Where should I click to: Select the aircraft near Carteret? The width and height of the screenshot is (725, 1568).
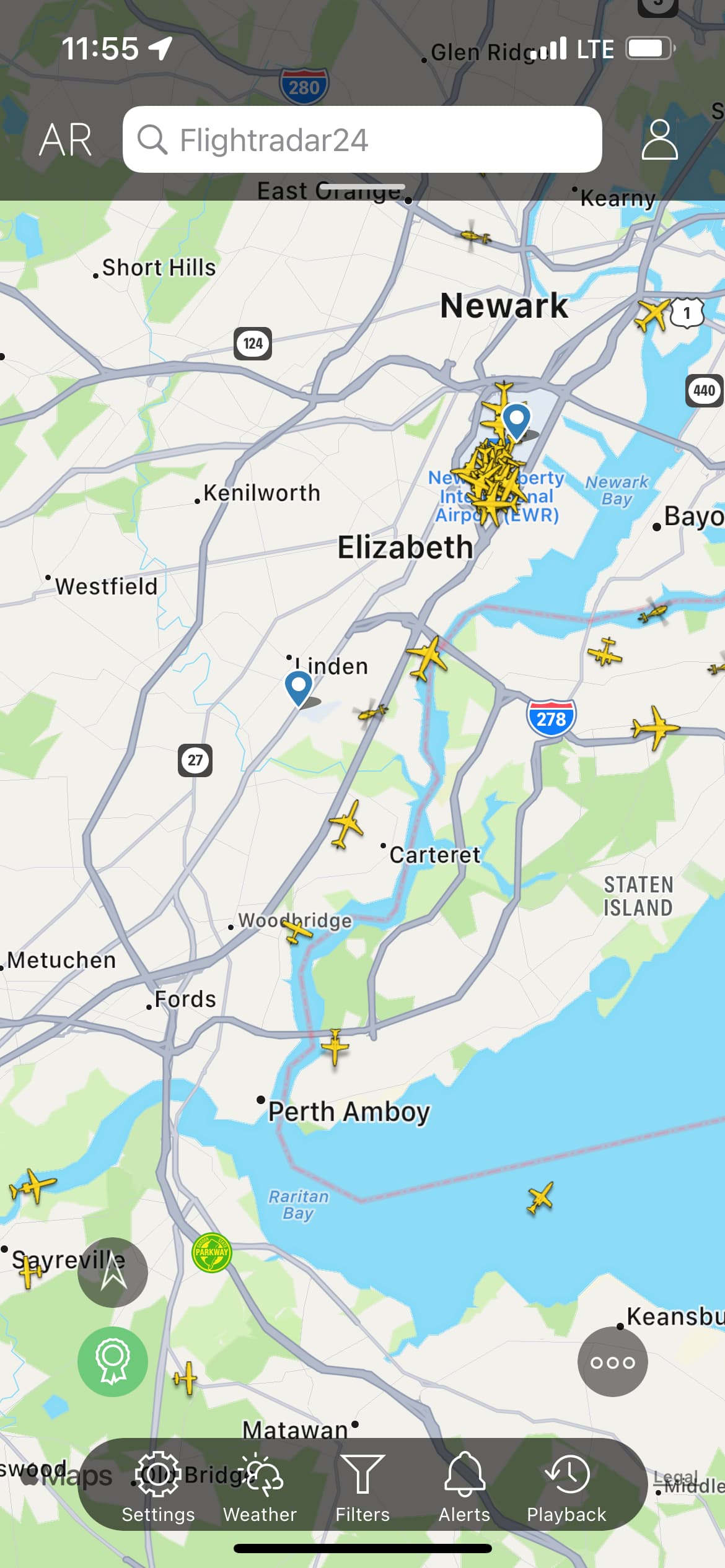click(346, 824)
